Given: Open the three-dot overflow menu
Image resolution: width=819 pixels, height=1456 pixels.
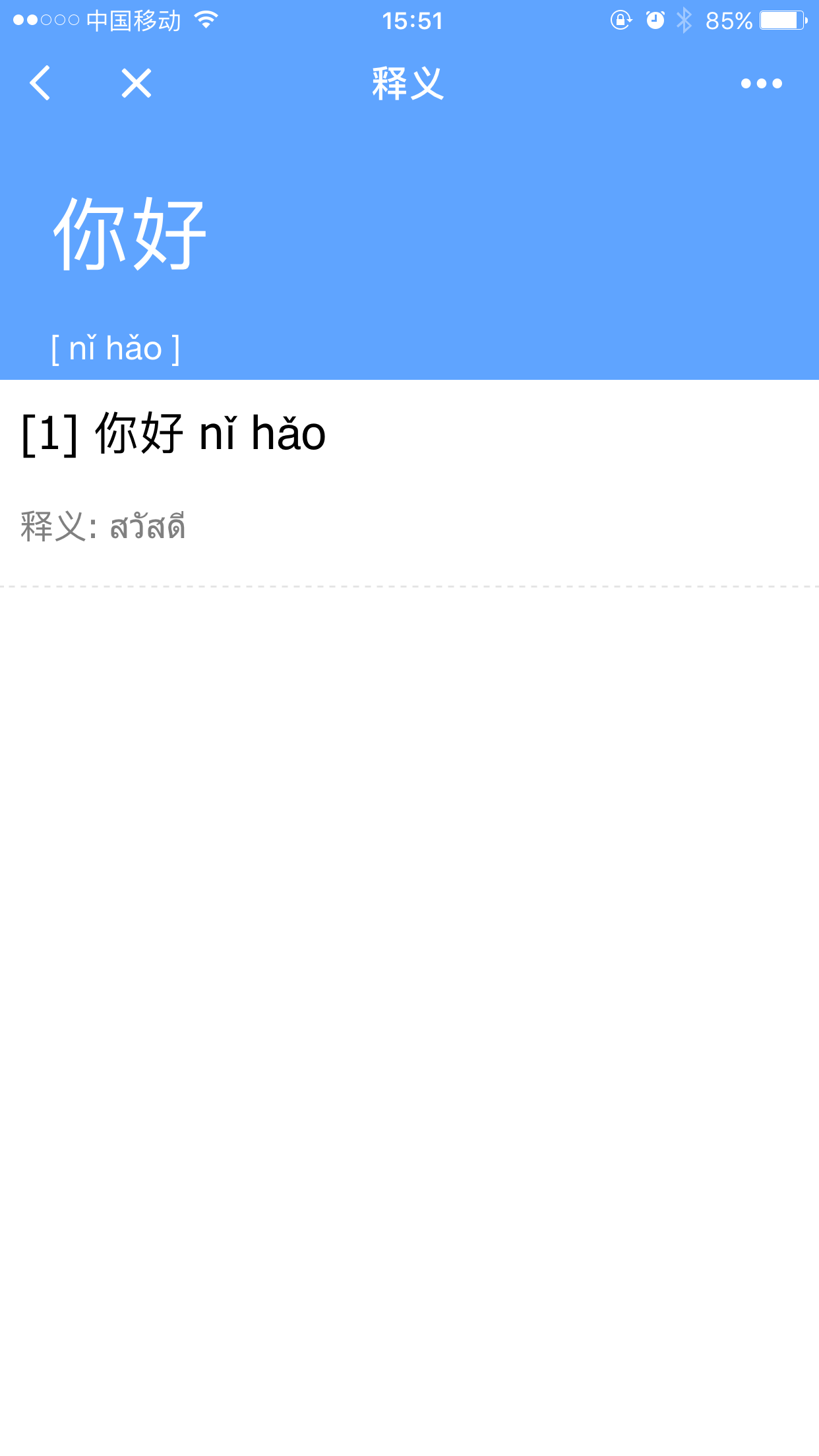Looking at the screenshot, I should click(x=761, y=83).
